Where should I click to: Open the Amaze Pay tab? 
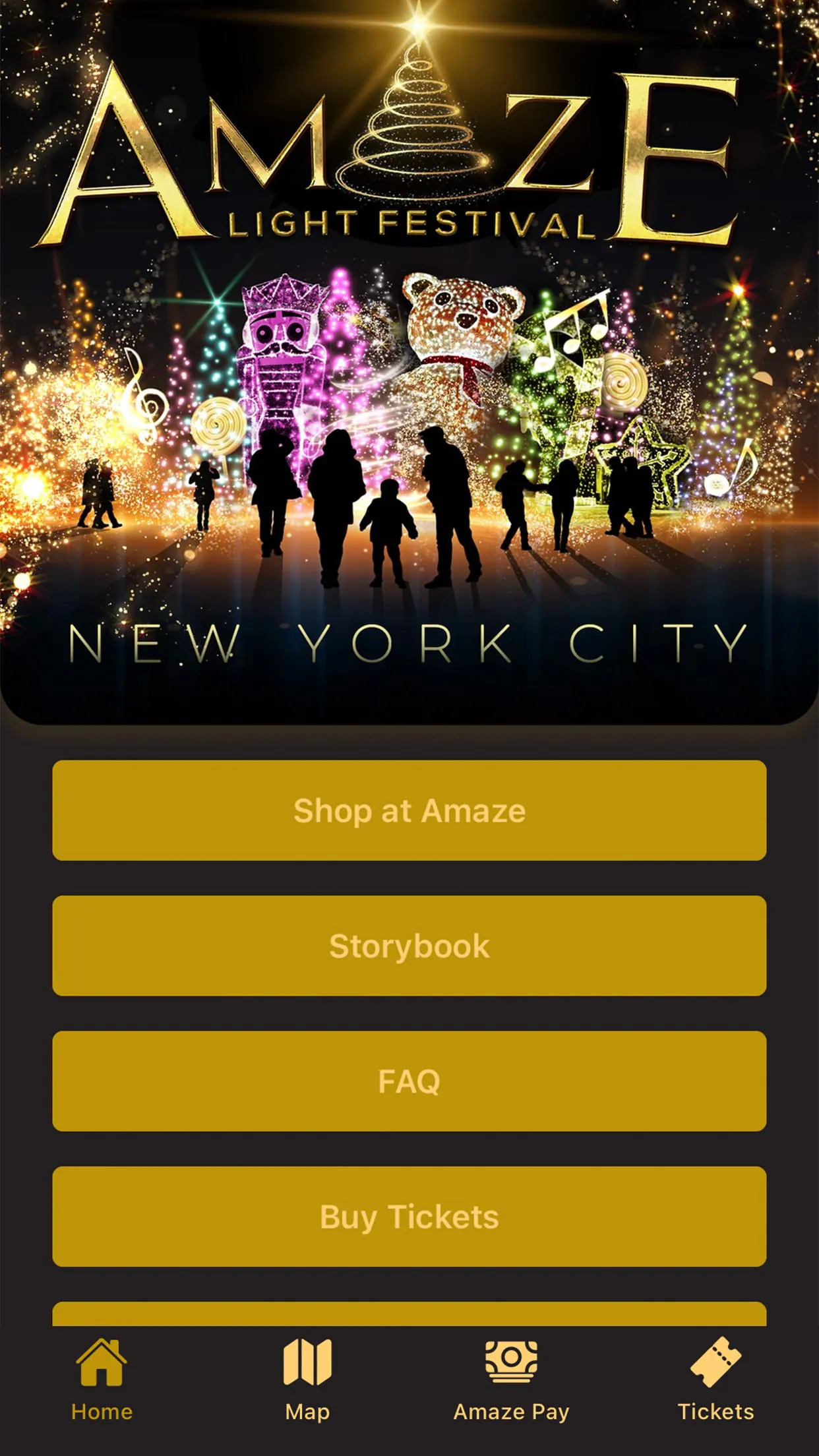click(511, 1379)
